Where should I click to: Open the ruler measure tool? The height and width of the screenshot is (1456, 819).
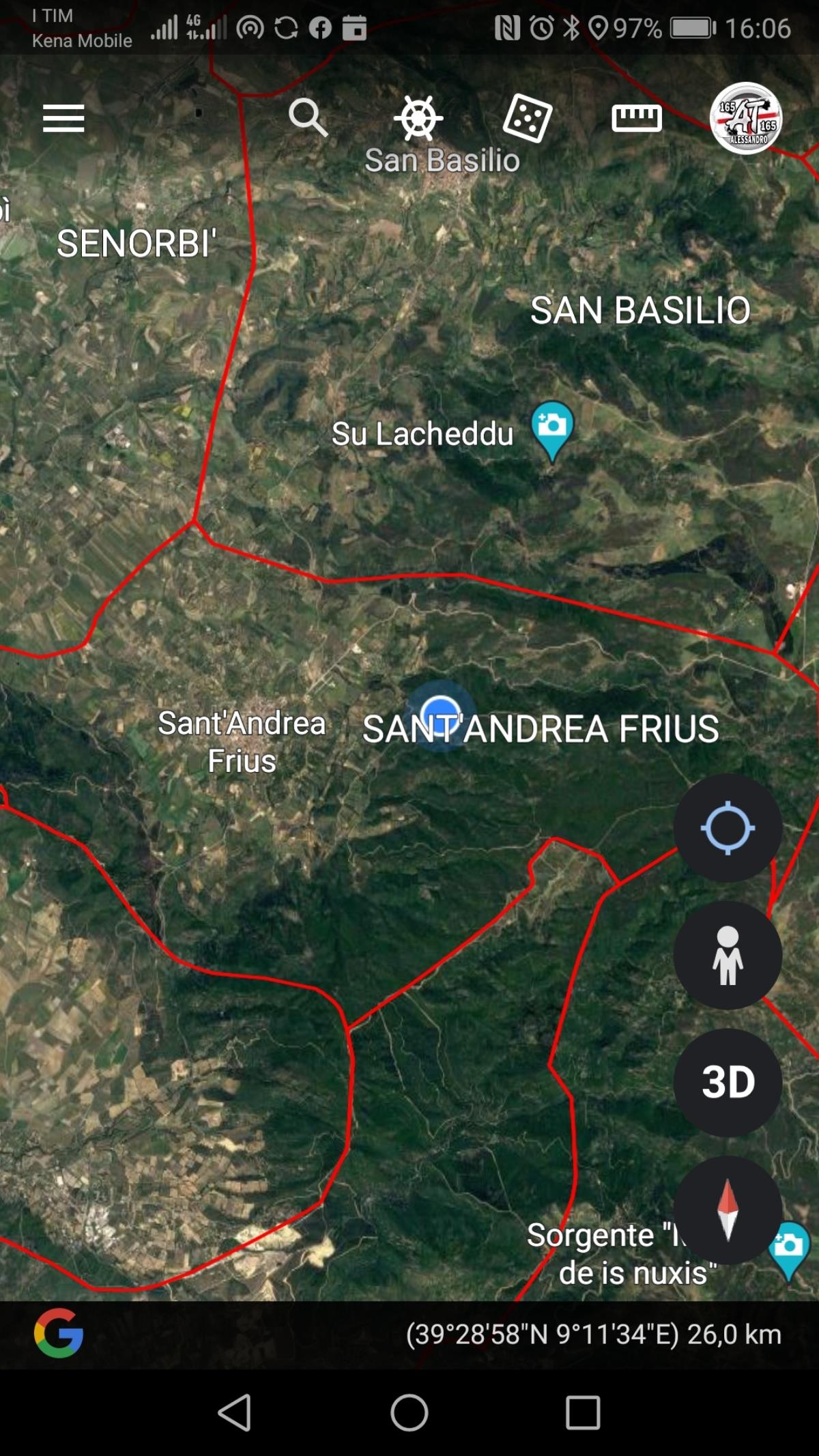click(x=636, y=118)
